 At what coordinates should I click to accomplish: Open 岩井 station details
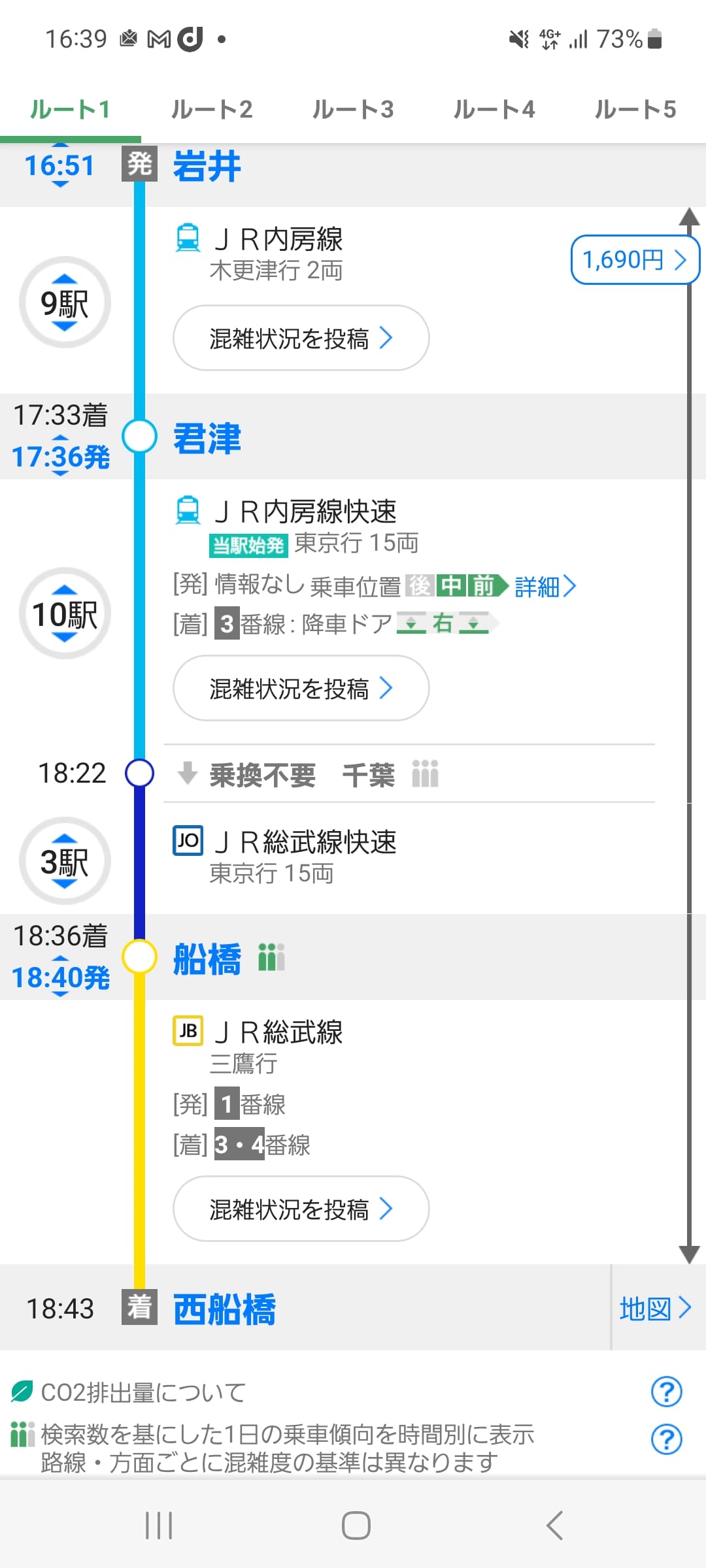click(207, 166)
